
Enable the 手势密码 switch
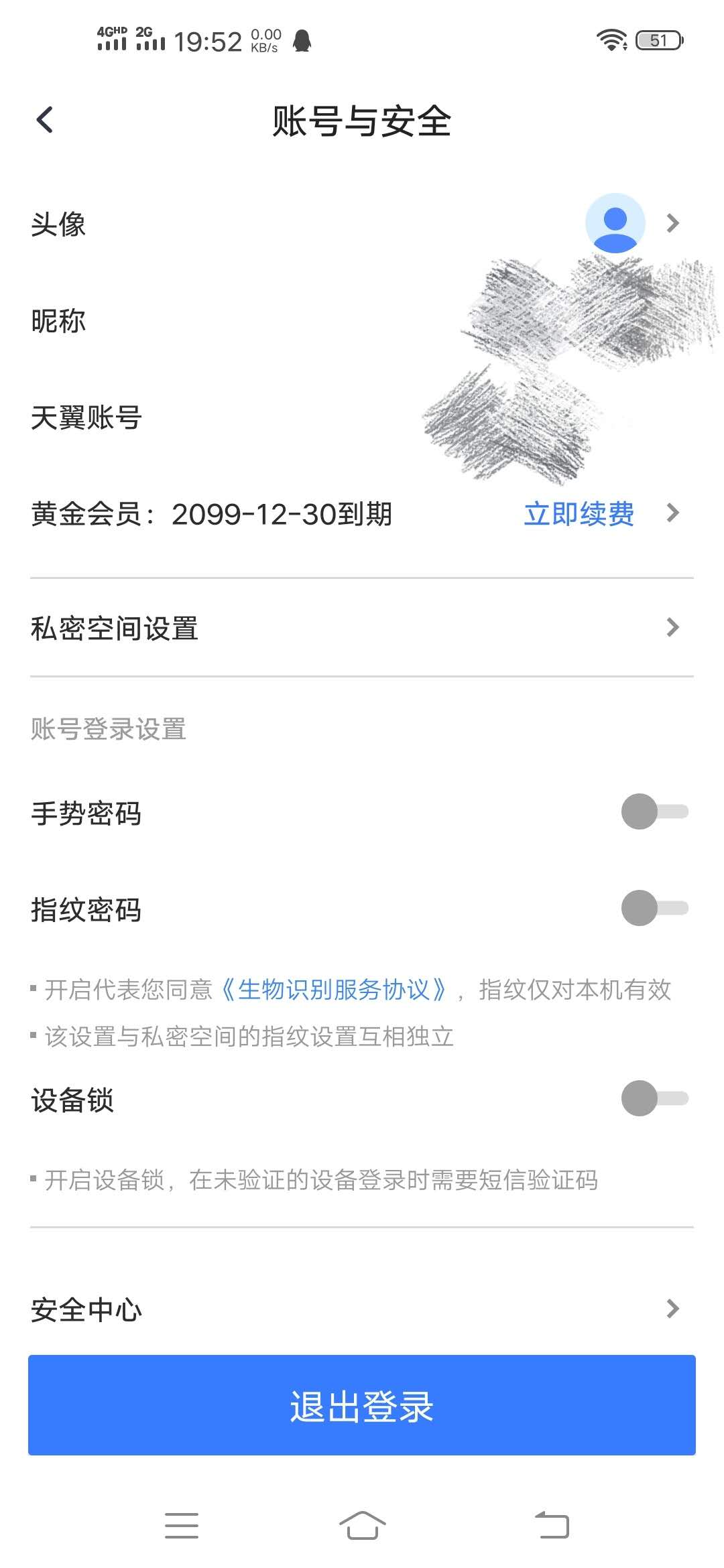tap(654, 811)
